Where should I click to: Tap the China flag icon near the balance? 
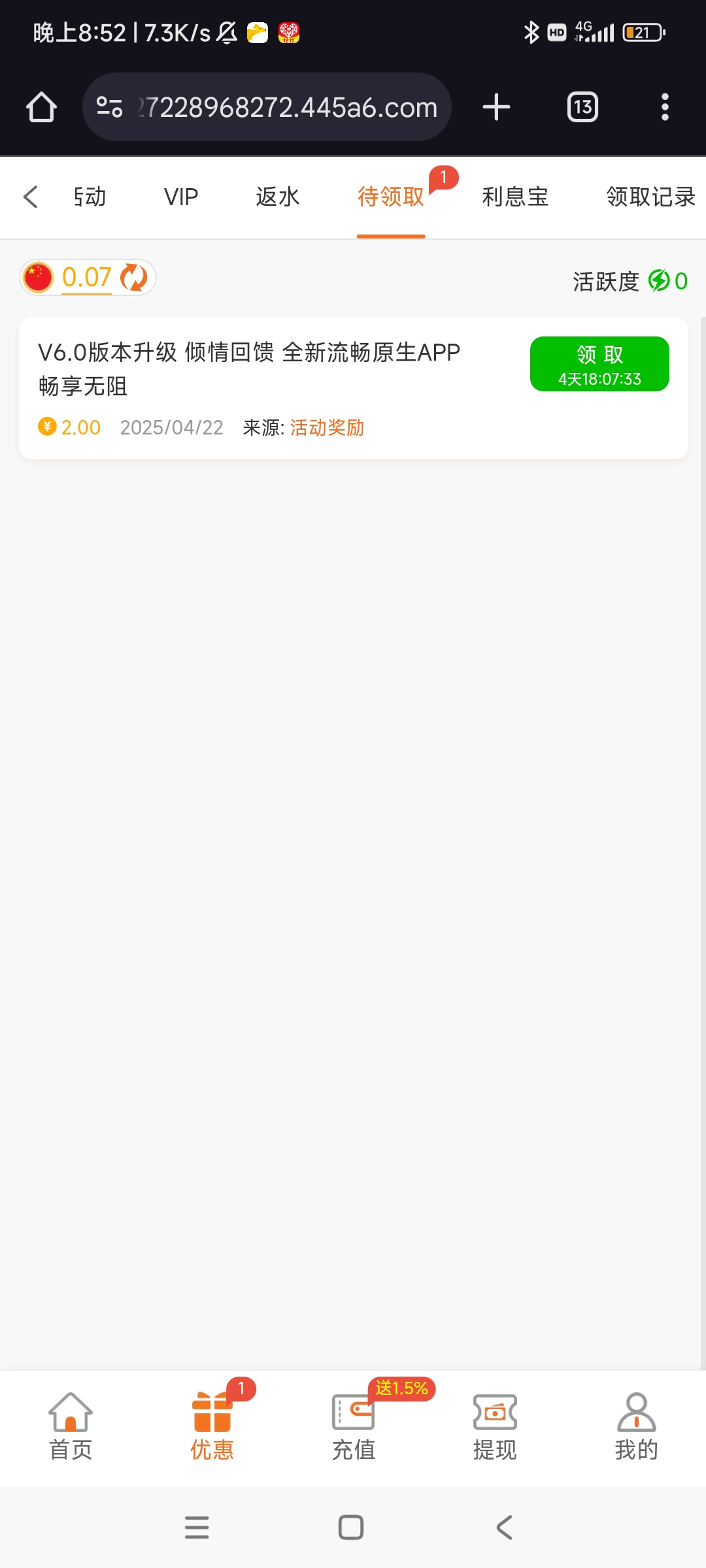tap(39, 277)
